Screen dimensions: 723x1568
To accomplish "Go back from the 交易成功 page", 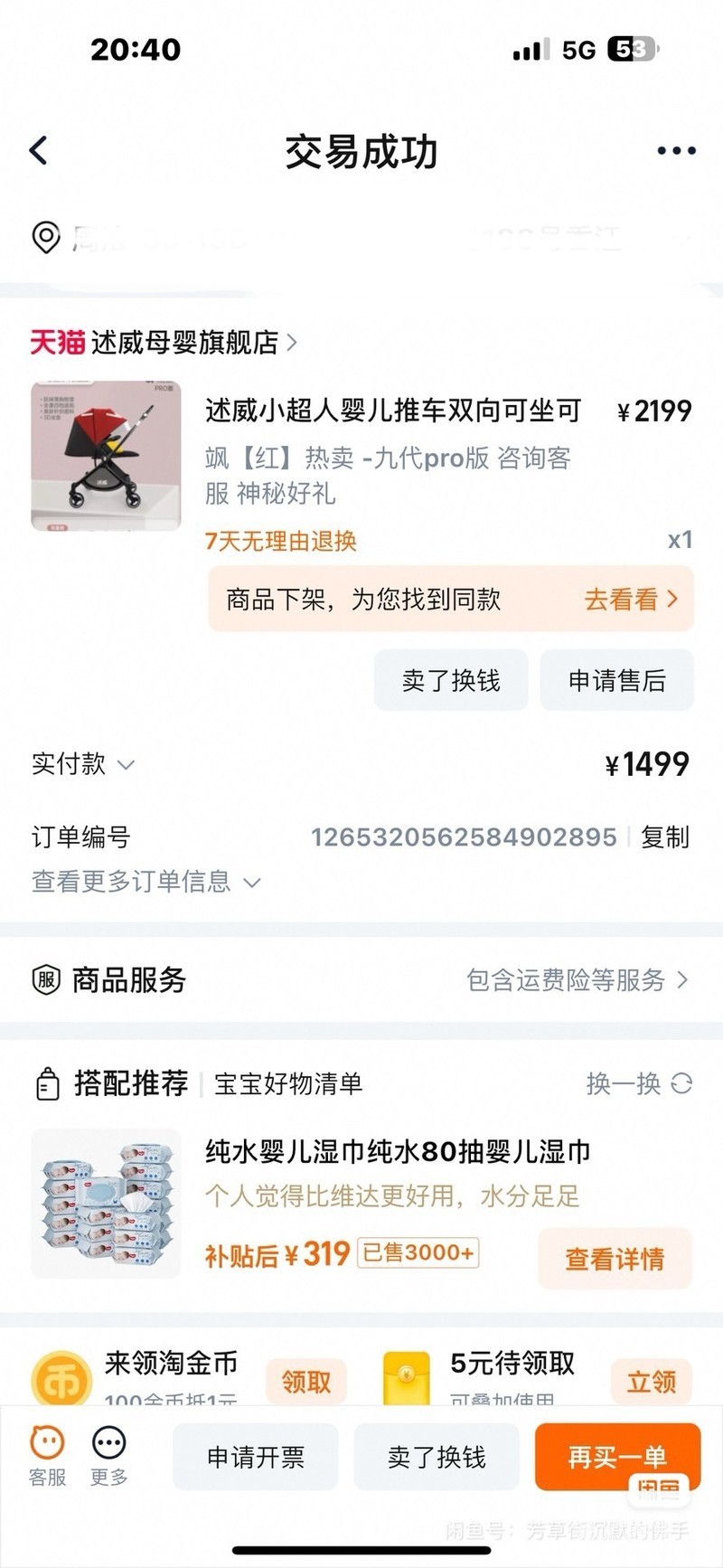I will tap(39, 151).
